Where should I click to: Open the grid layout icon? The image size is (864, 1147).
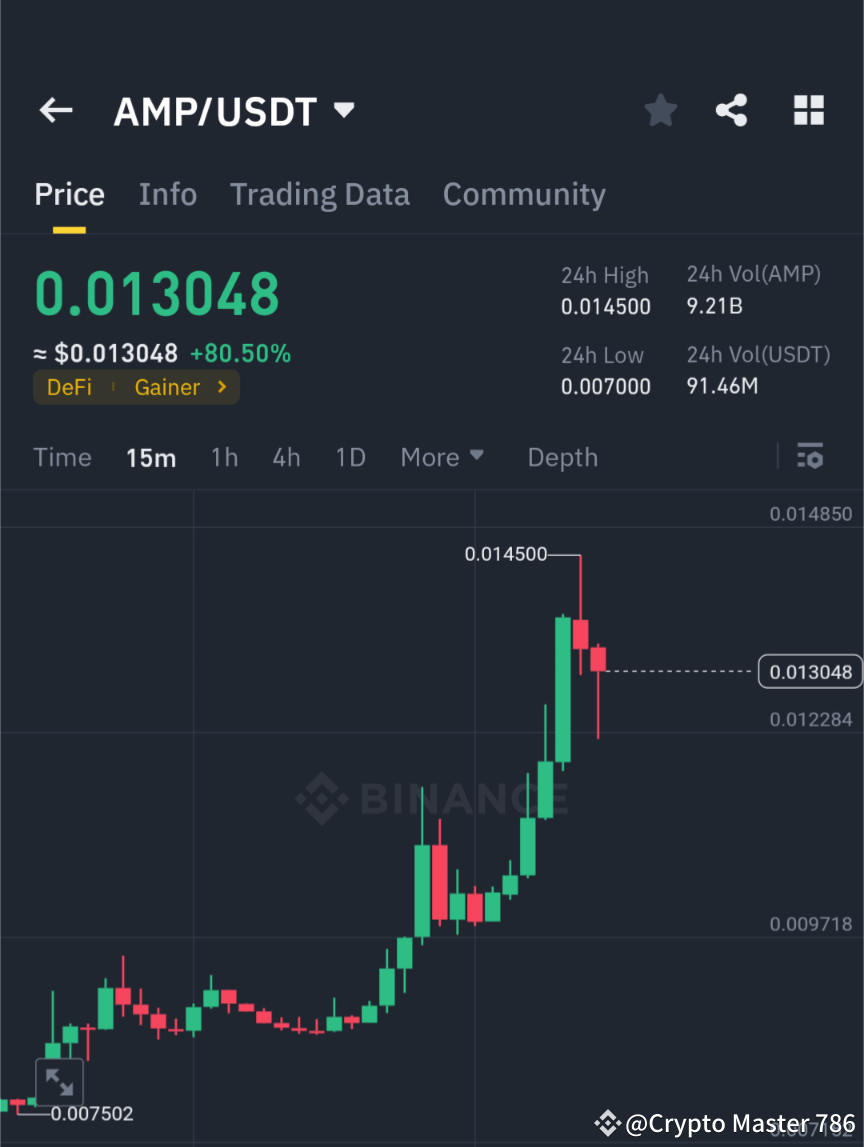[808, 110]
